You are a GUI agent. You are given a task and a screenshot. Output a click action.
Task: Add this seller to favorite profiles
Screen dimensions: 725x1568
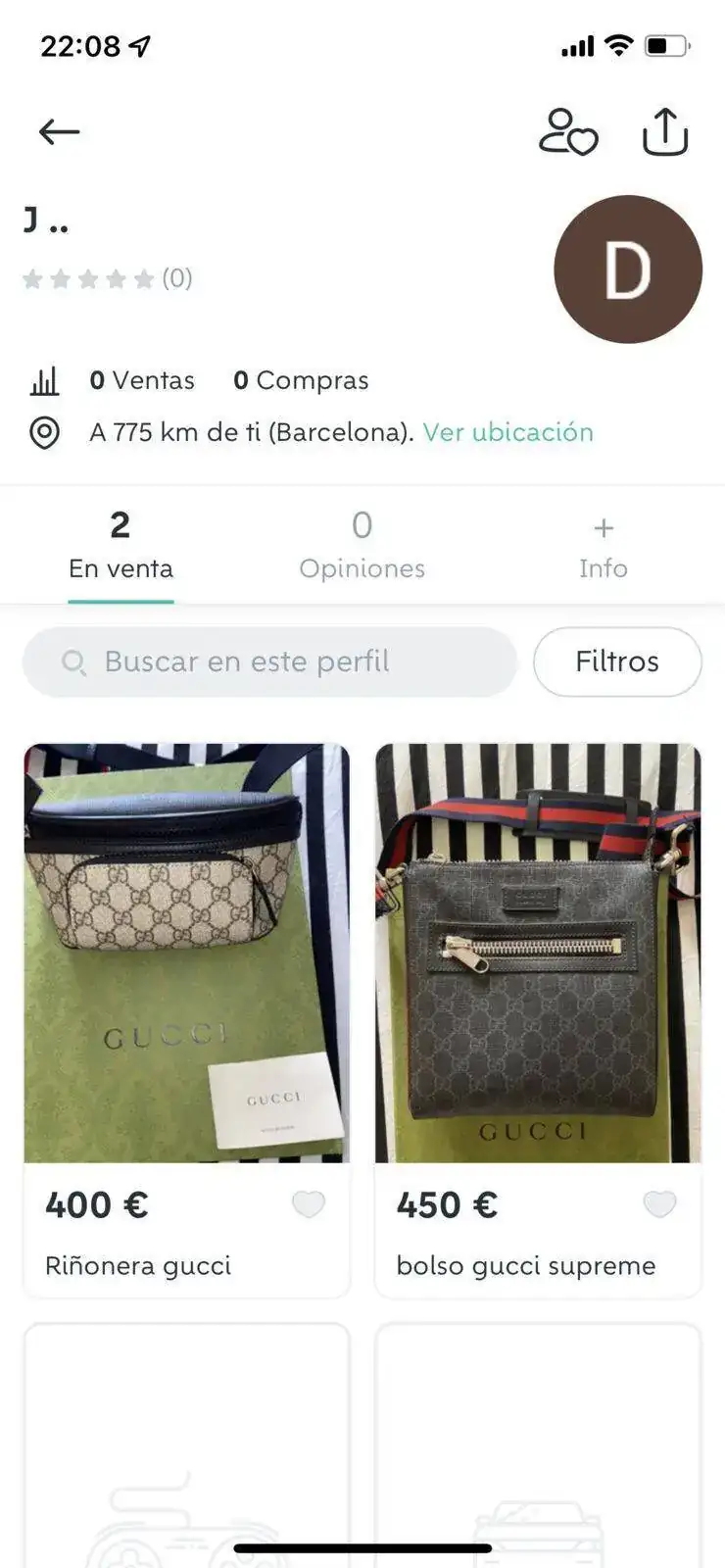(x=568, y=132)
